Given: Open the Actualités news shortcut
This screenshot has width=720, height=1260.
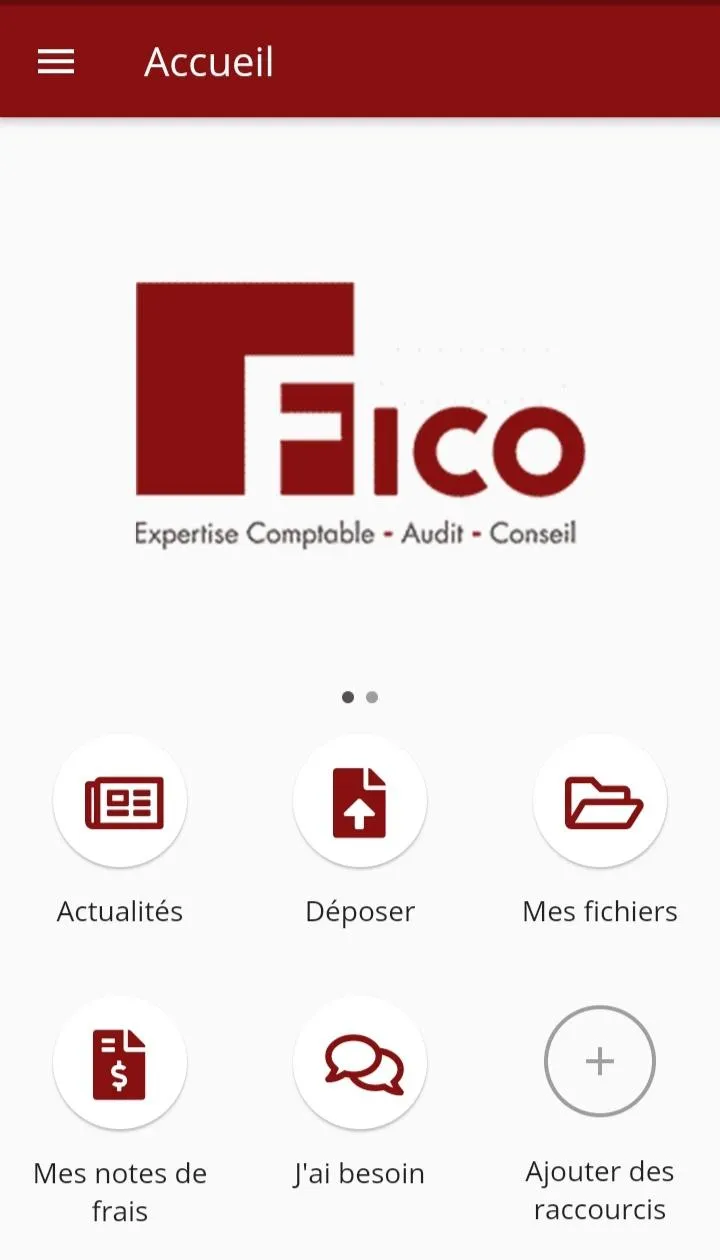Looking at the screenshot, I should (x=120, y=802).
